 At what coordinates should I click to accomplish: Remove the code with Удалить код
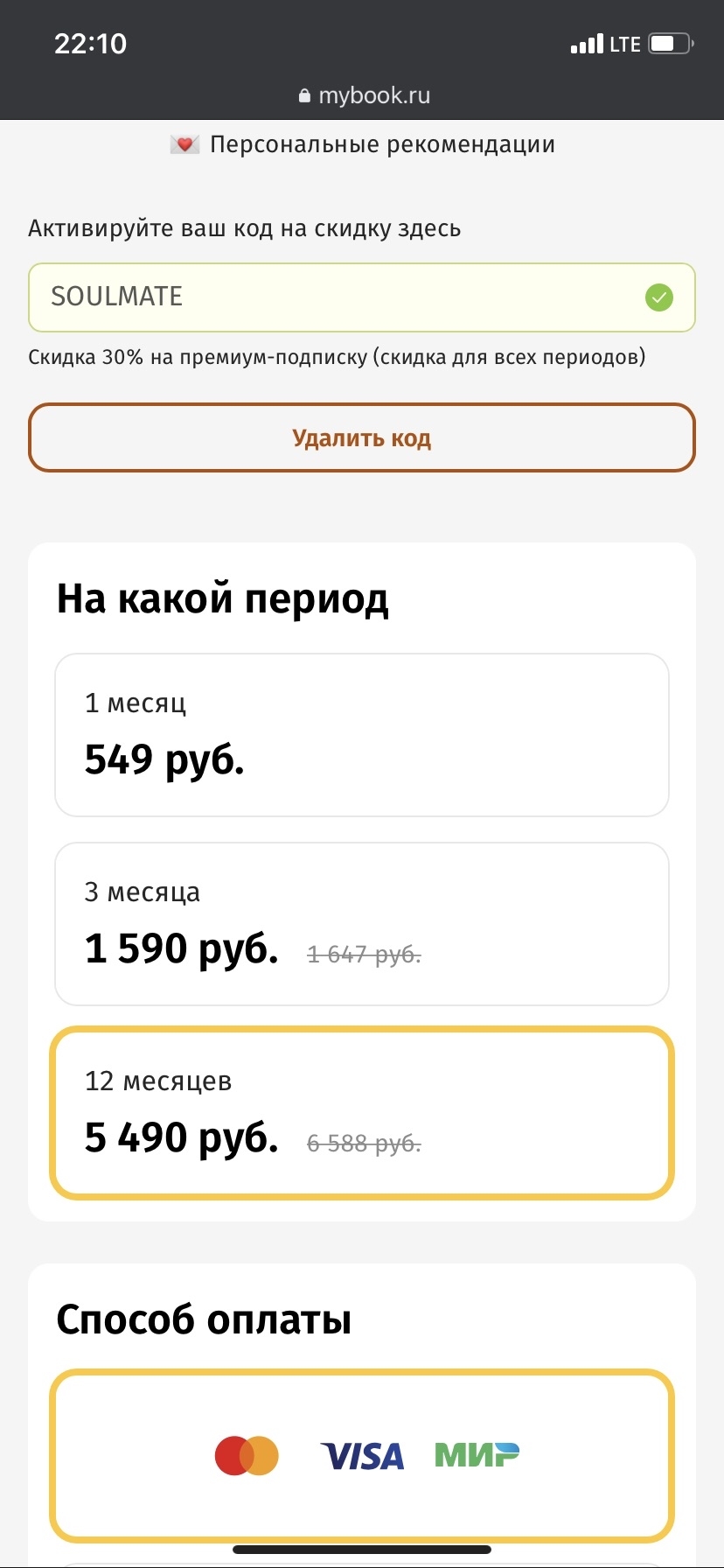(362, 437)
